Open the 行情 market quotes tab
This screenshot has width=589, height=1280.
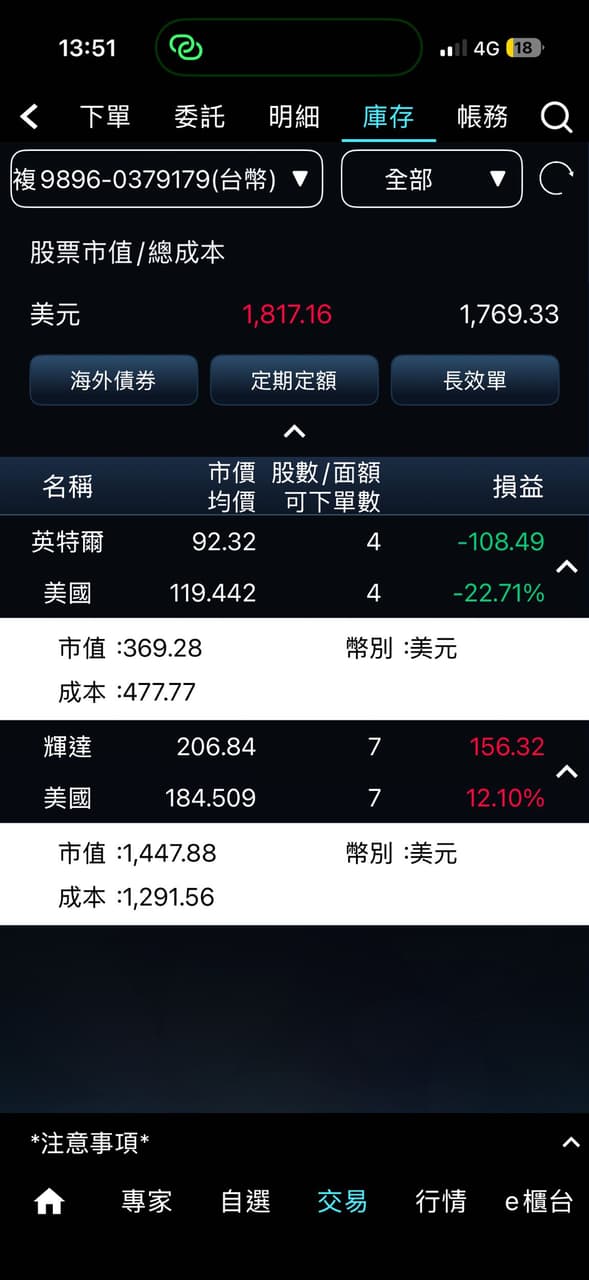(x=441, y=1201)
